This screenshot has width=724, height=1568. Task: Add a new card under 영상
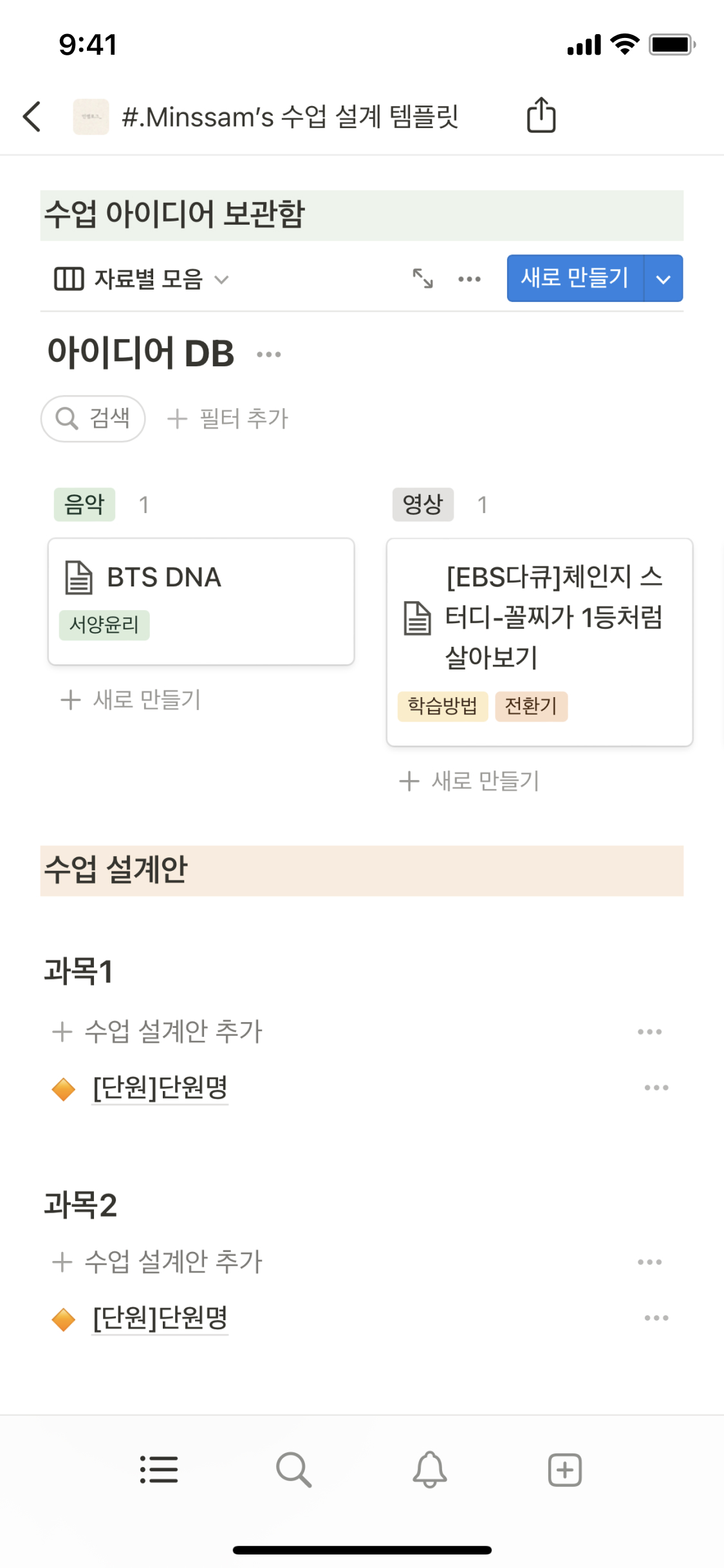tap(470, 781)
